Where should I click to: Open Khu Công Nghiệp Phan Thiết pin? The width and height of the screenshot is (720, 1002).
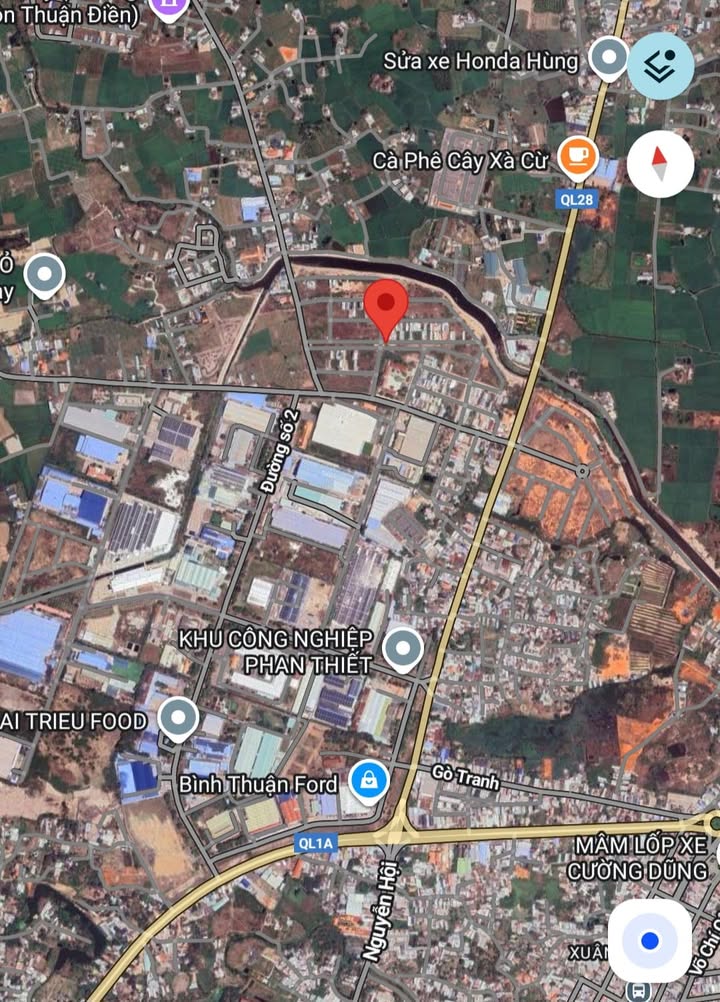click(x=402, y=649)
